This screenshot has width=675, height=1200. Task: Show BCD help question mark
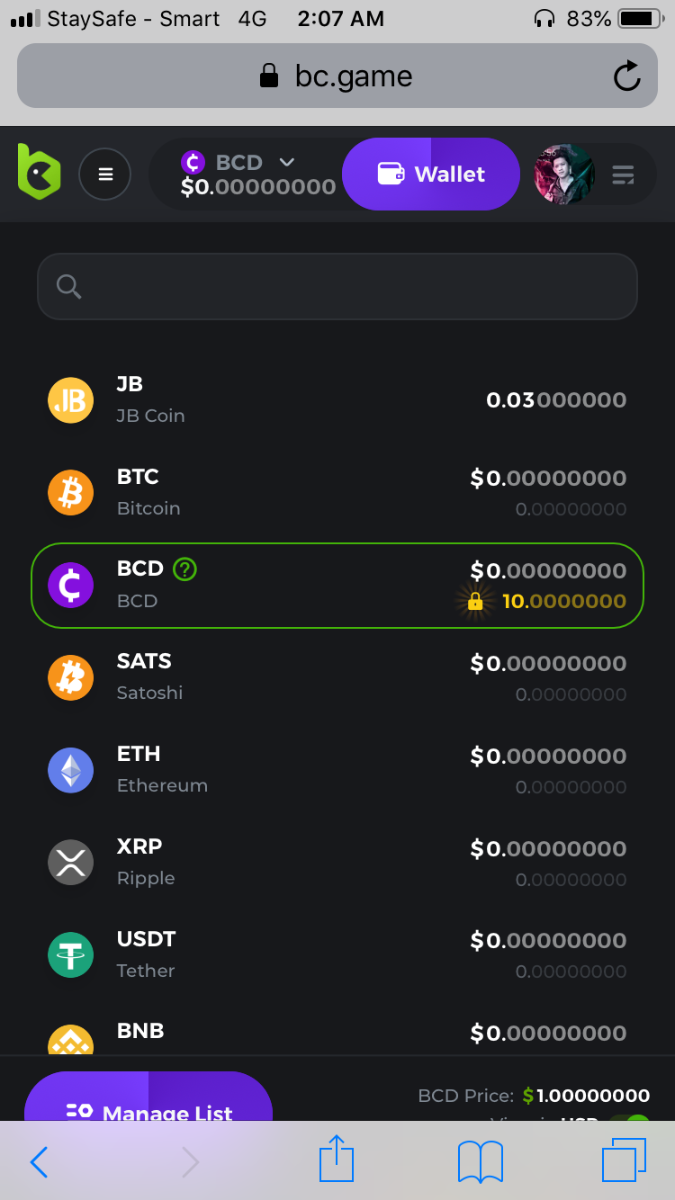click(x=185, y=569)
